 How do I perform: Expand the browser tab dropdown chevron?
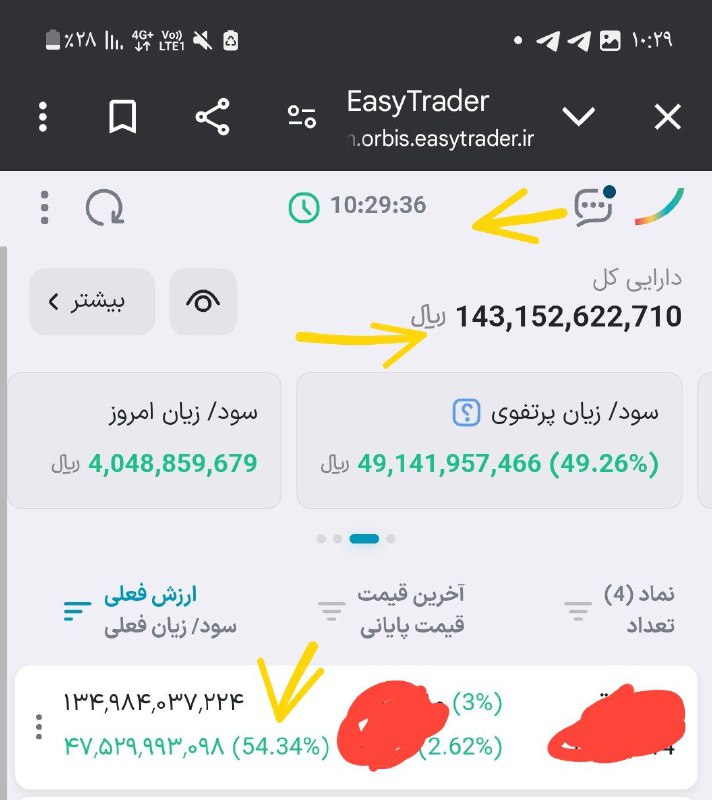pos(578,117)
